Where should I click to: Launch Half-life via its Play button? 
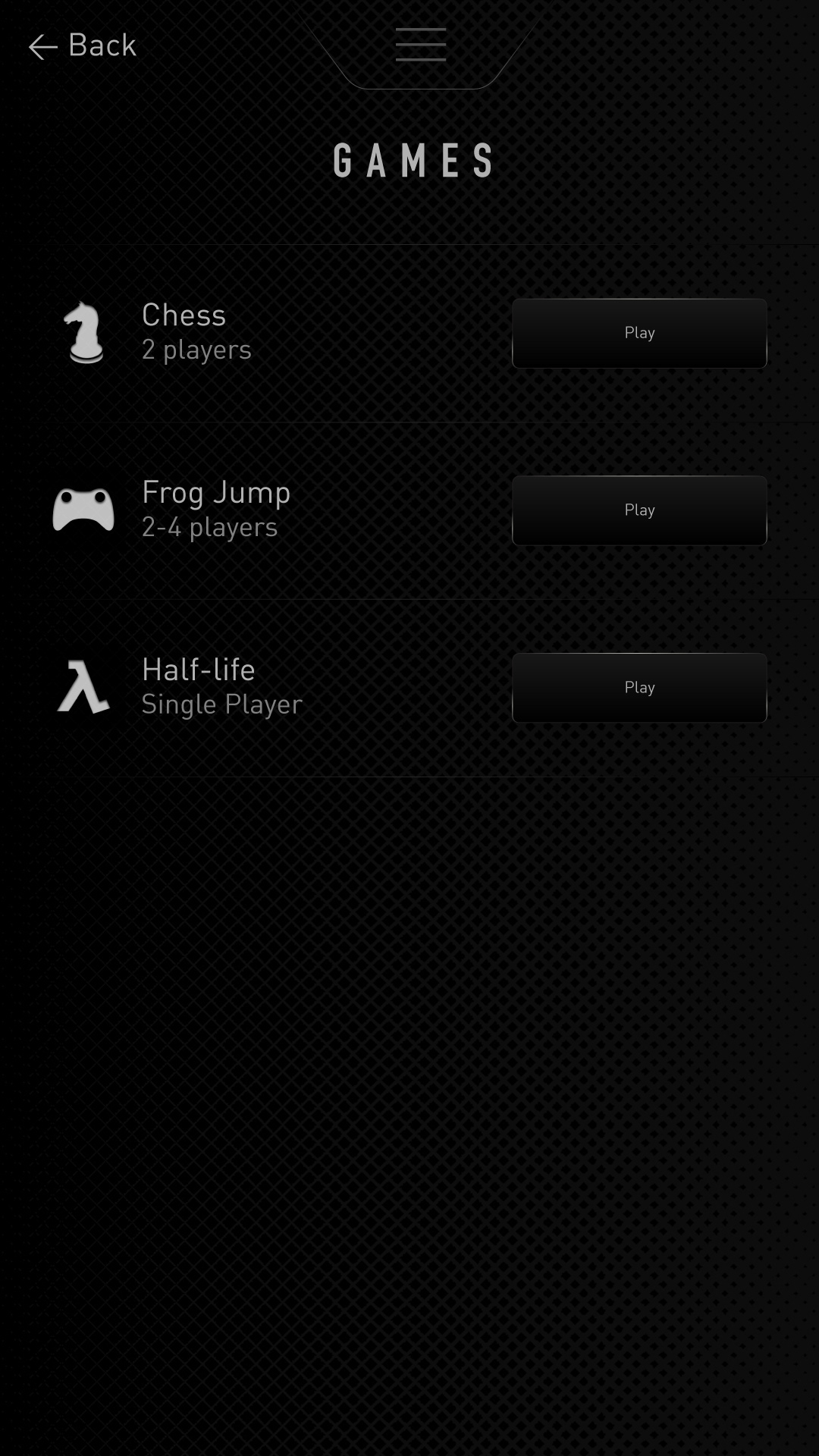[639, 688]
